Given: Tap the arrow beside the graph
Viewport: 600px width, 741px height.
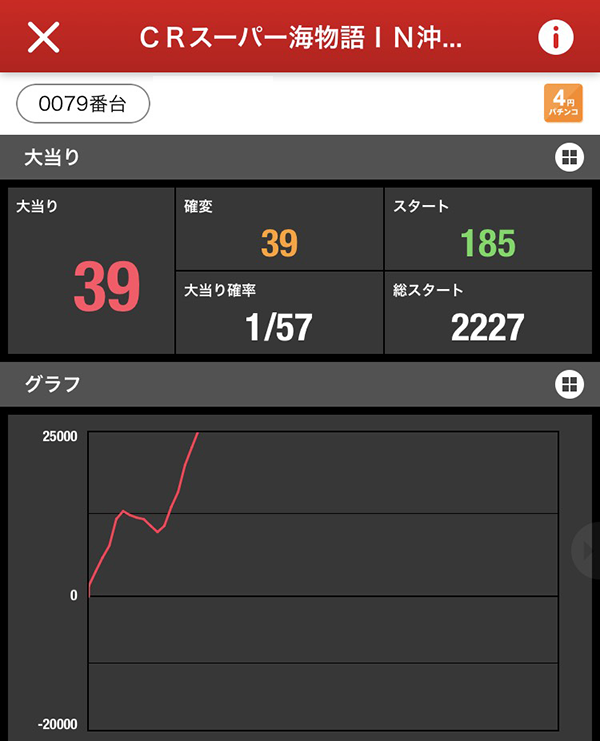Looking at the screenshot, I should click(x=587, y=551).
